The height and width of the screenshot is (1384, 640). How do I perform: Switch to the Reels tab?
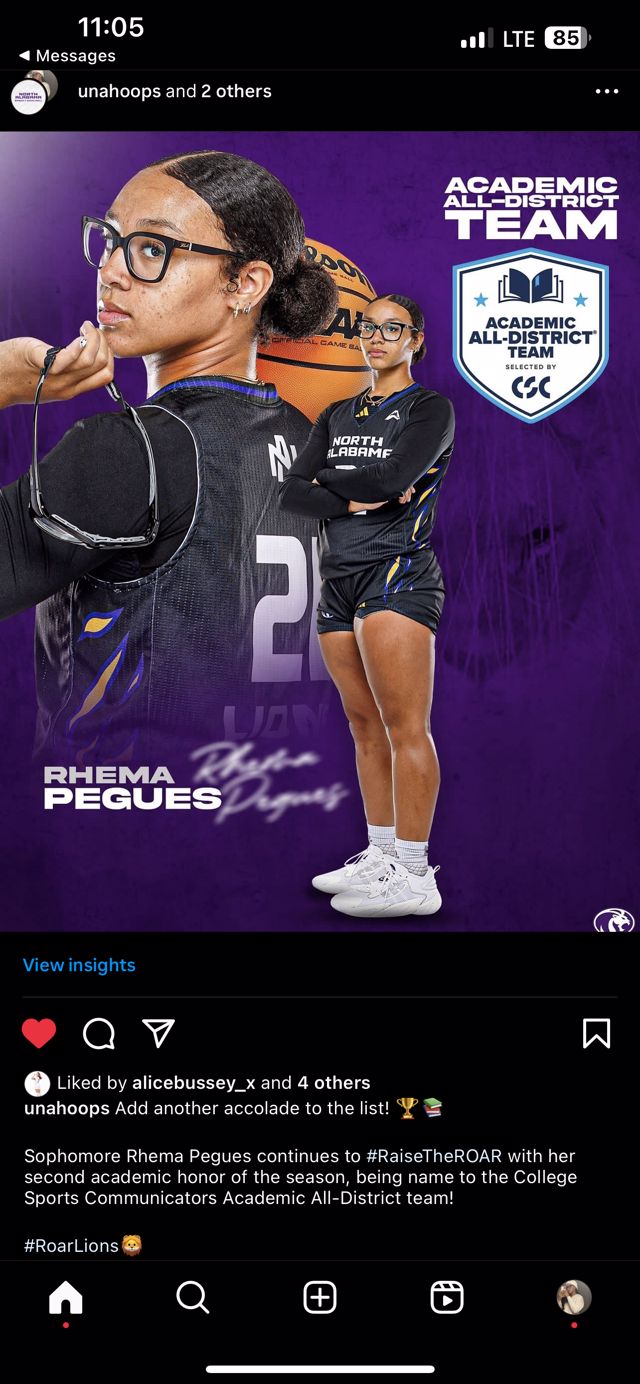point(447,1297)
